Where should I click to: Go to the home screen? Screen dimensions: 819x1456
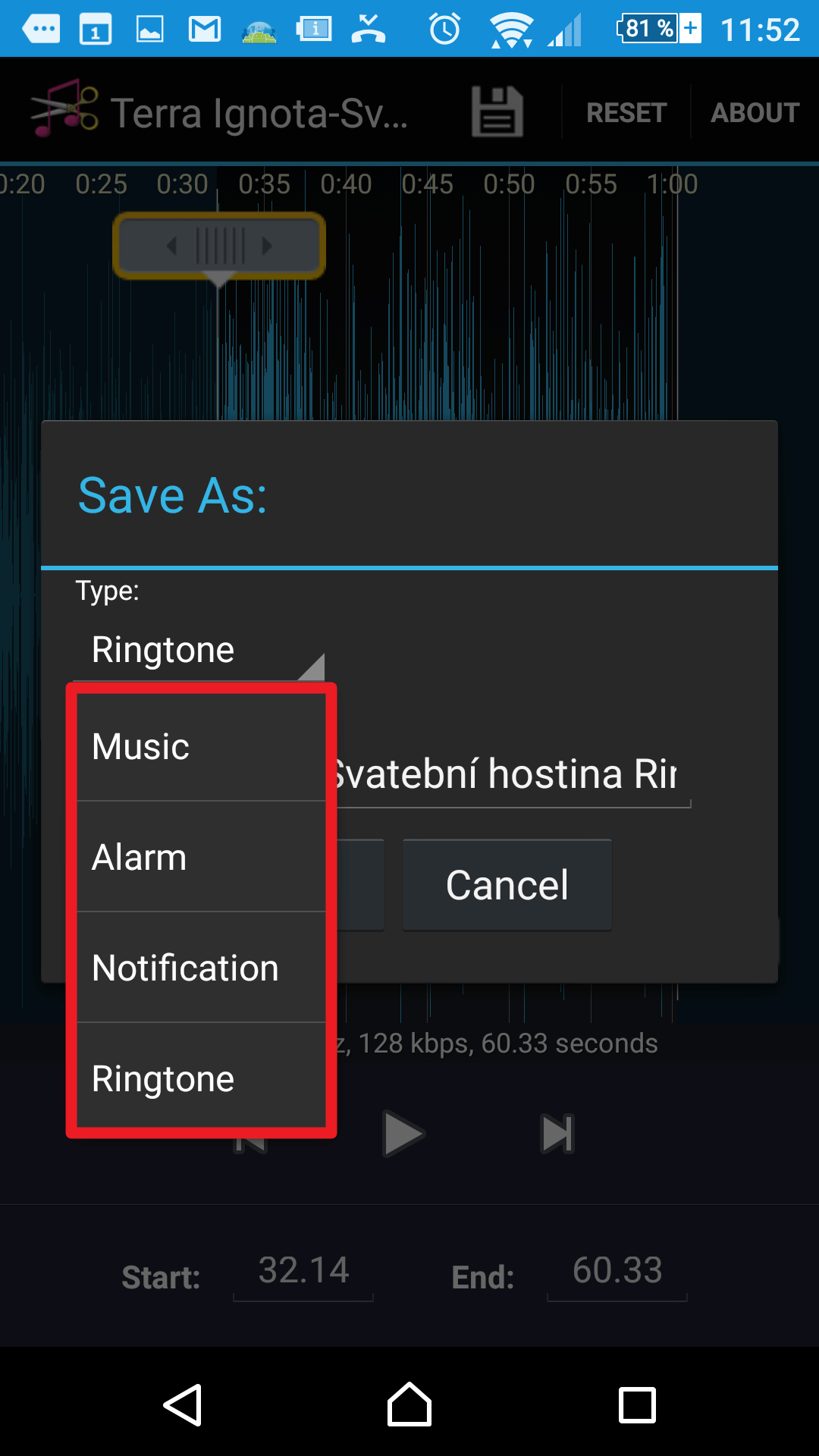[x=409, y=1404]
